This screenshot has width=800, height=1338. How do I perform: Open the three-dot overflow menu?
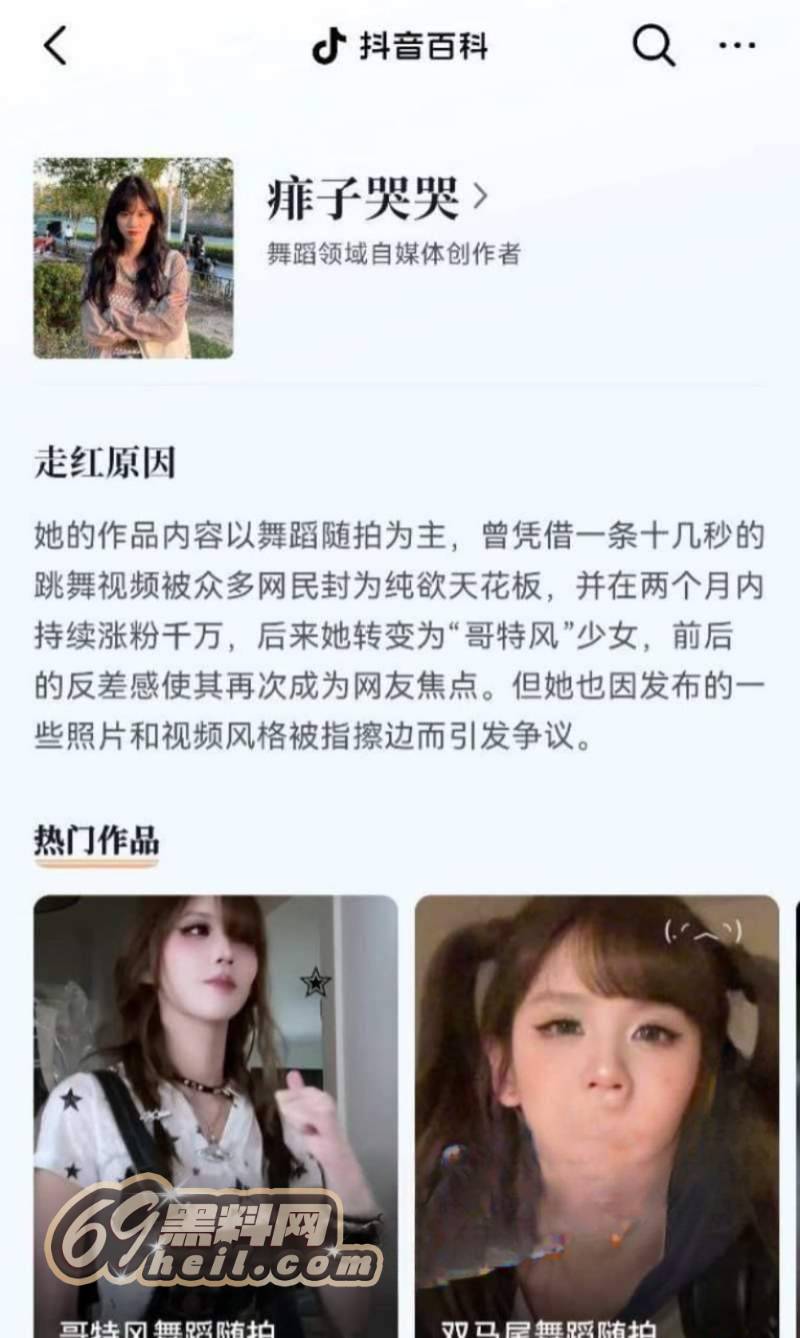[737, 45]
